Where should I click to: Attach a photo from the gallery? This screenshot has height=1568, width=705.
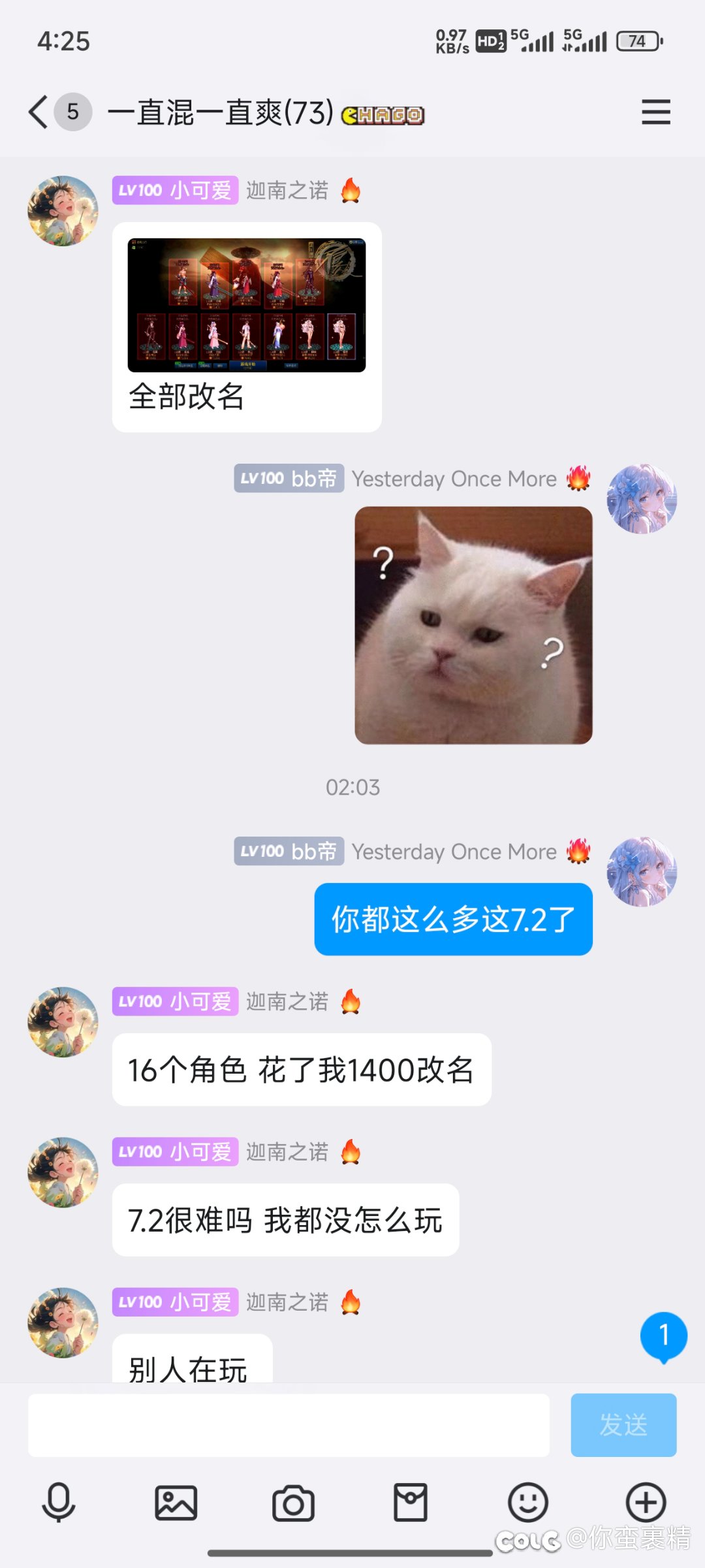point(176,1502)
